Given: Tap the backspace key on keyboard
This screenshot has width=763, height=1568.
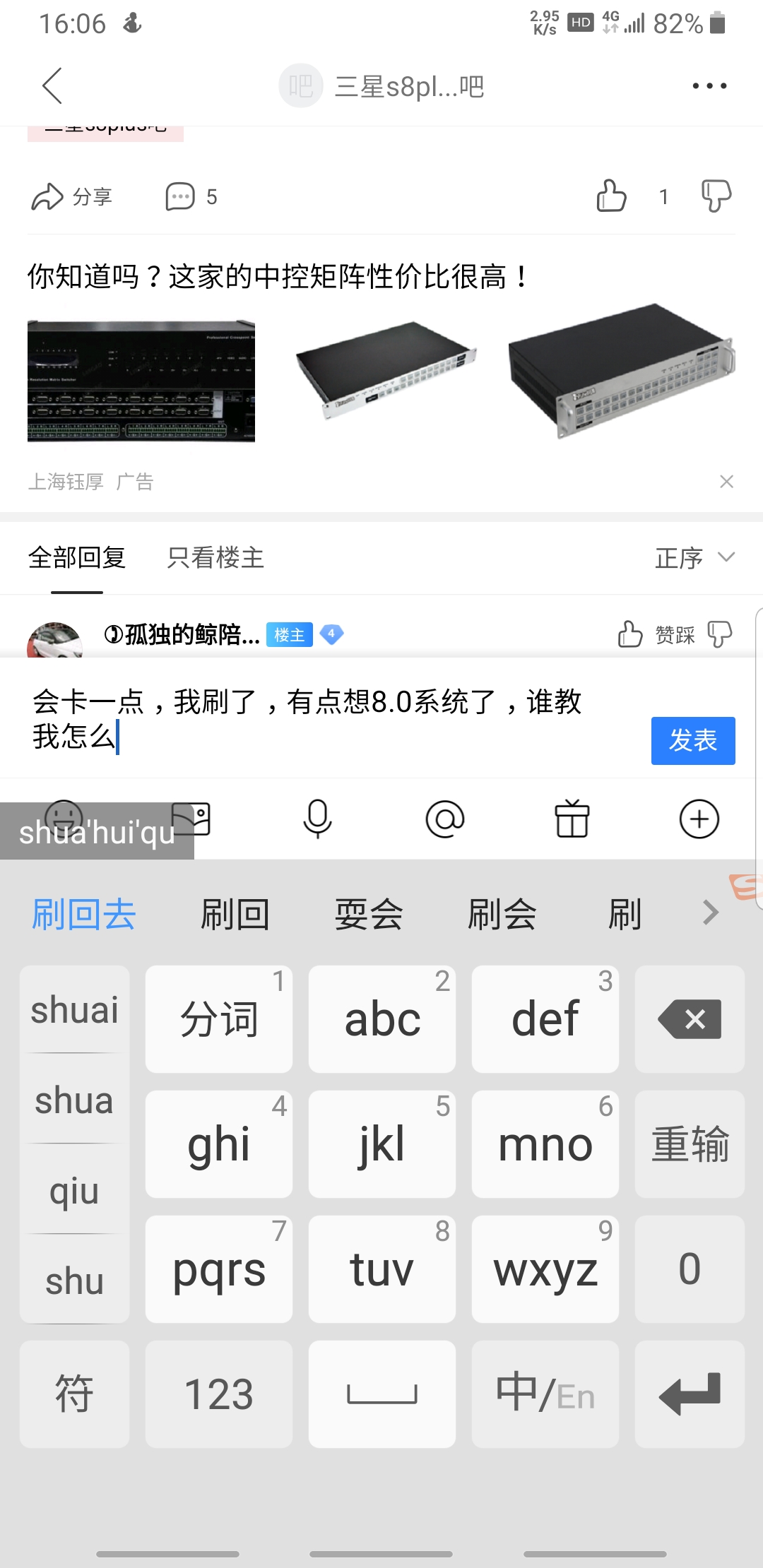Looking at the screenshot, I should tap(690, 1019).
